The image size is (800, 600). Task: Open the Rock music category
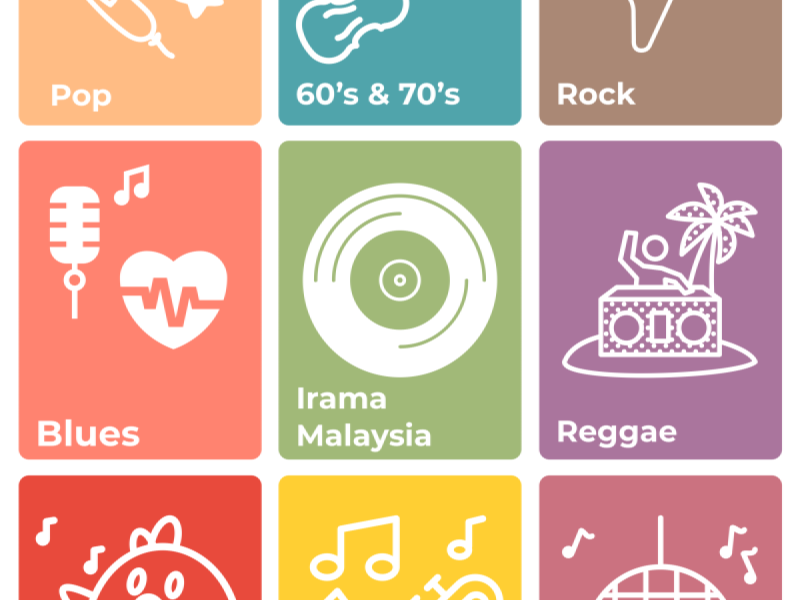click(x=660, y=60)
